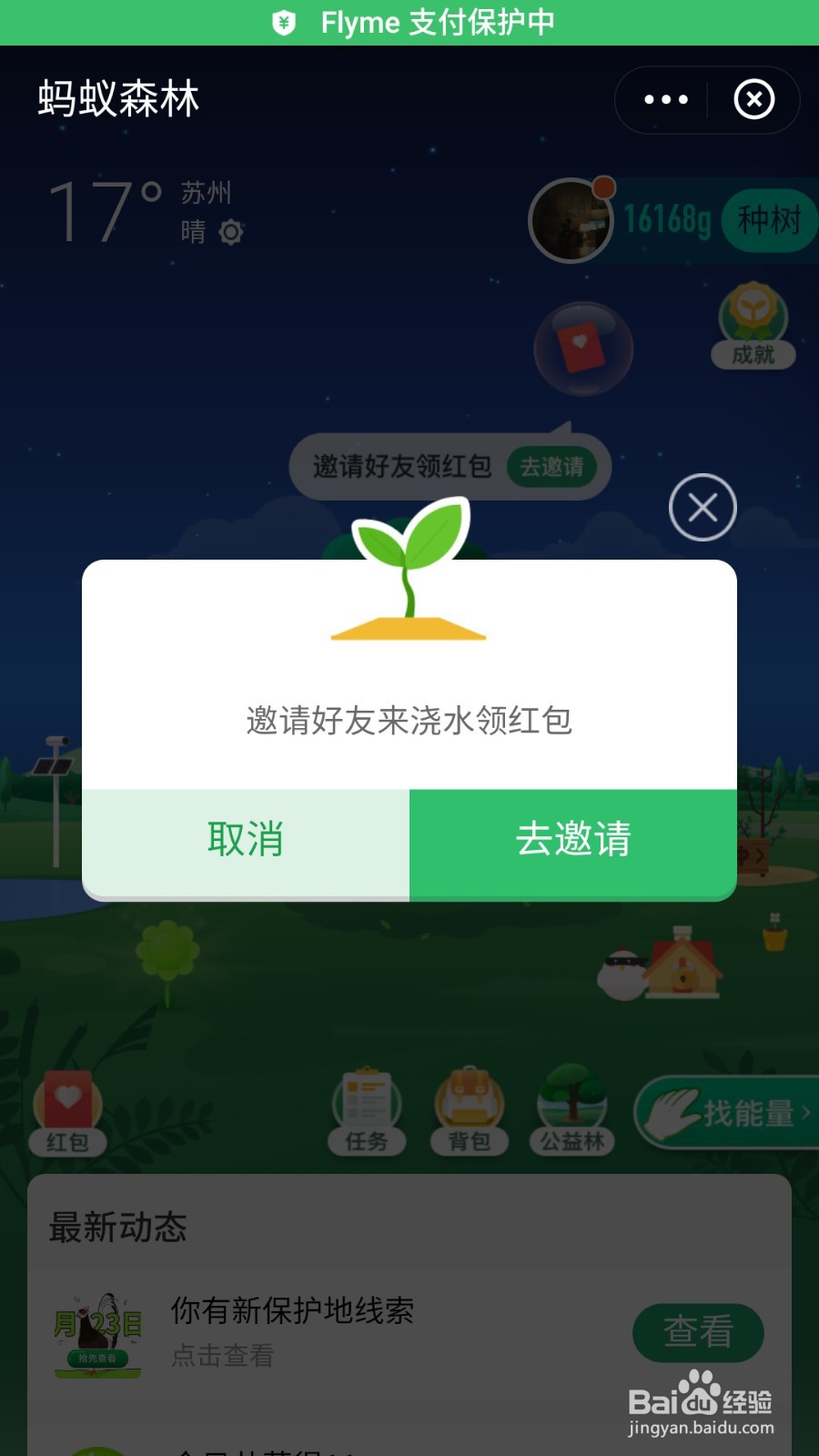The image size is (819, 1456).
Task: Tap the 种树 button
Action: click(x=769, y=220)
